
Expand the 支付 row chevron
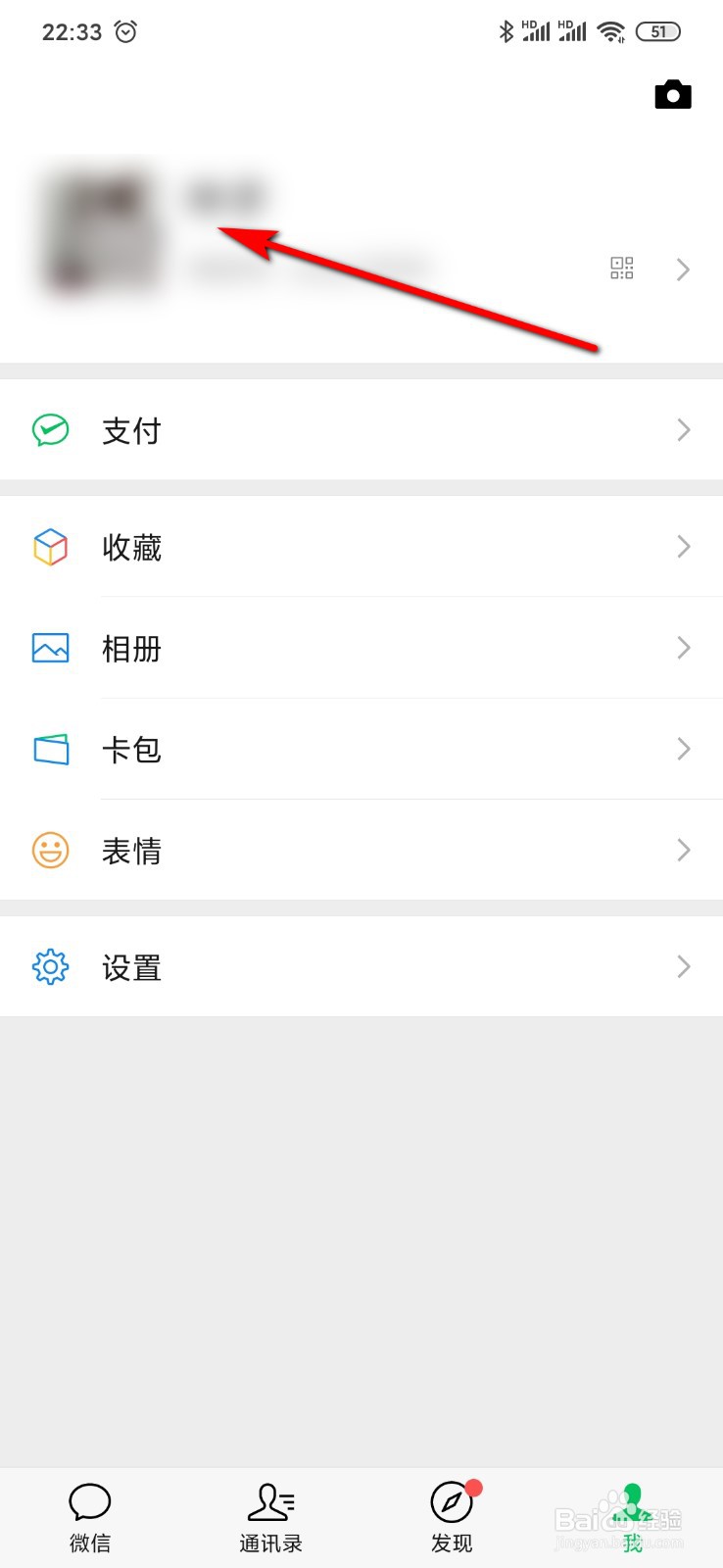(683, 429)
